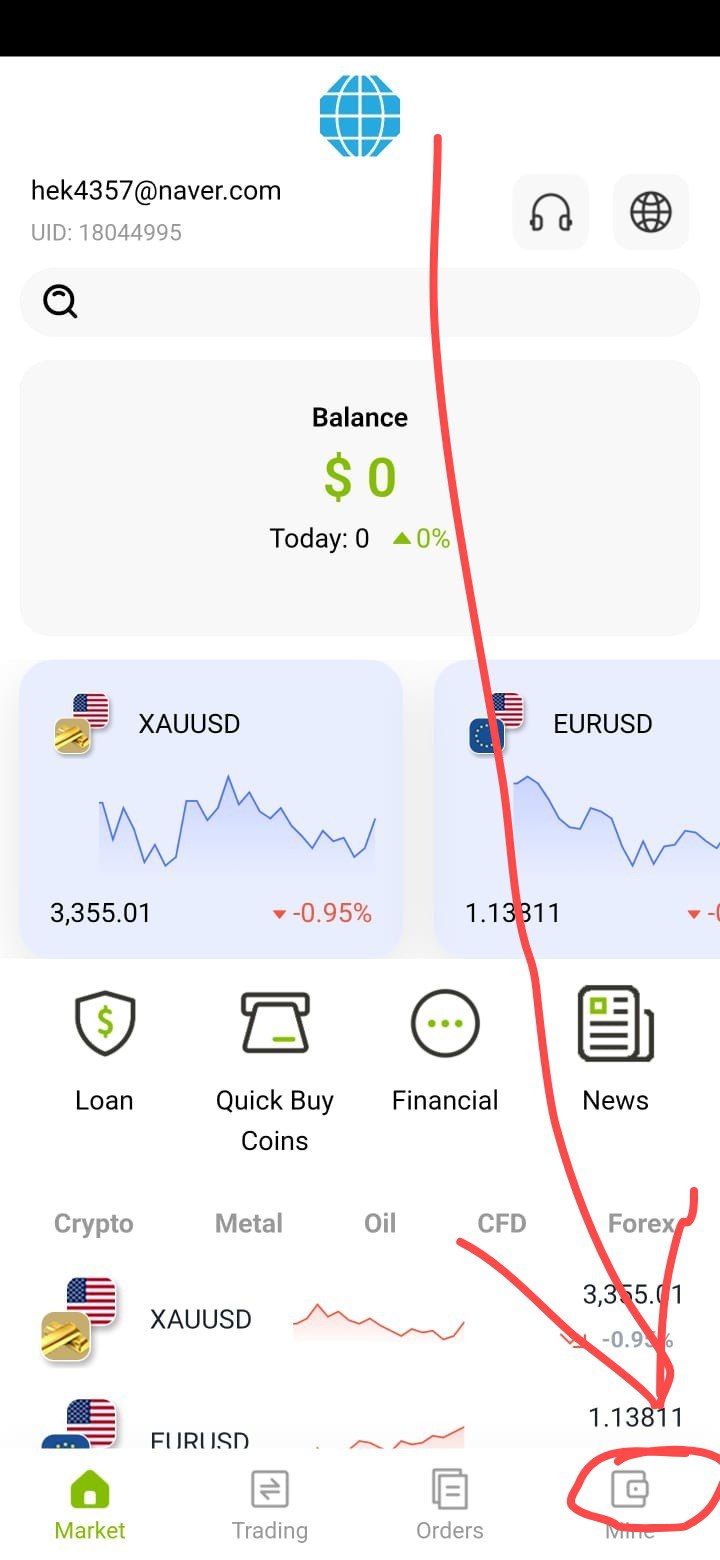Select the Market tab
Screen dimensions: 720x1560
[90, 1505]
